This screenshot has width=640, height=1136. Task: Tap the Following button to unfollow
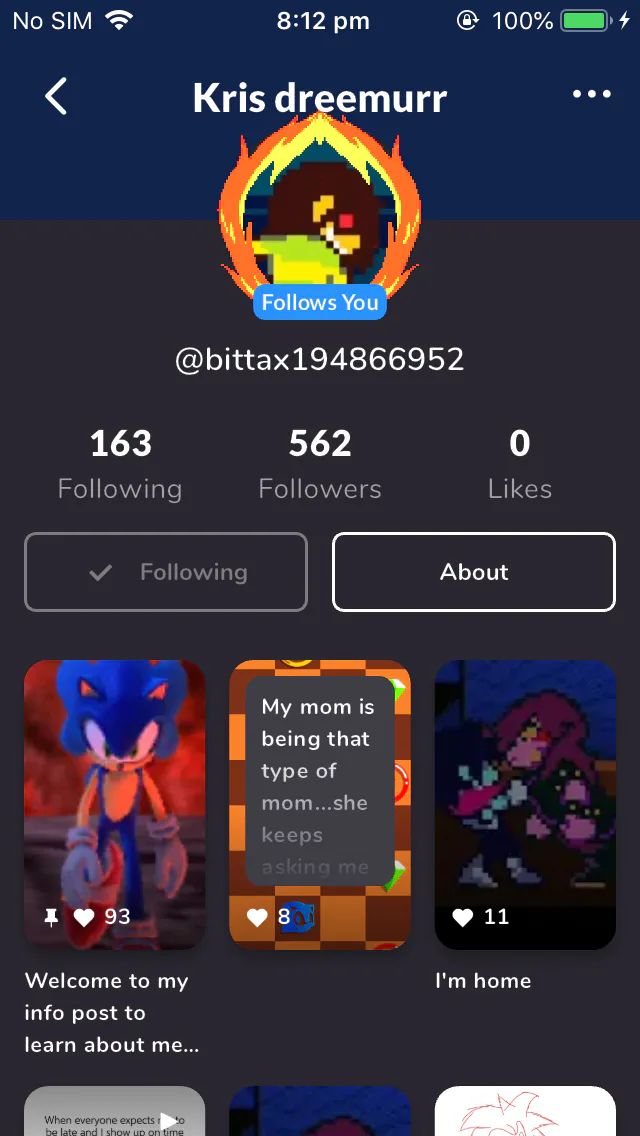pos(166,572)
